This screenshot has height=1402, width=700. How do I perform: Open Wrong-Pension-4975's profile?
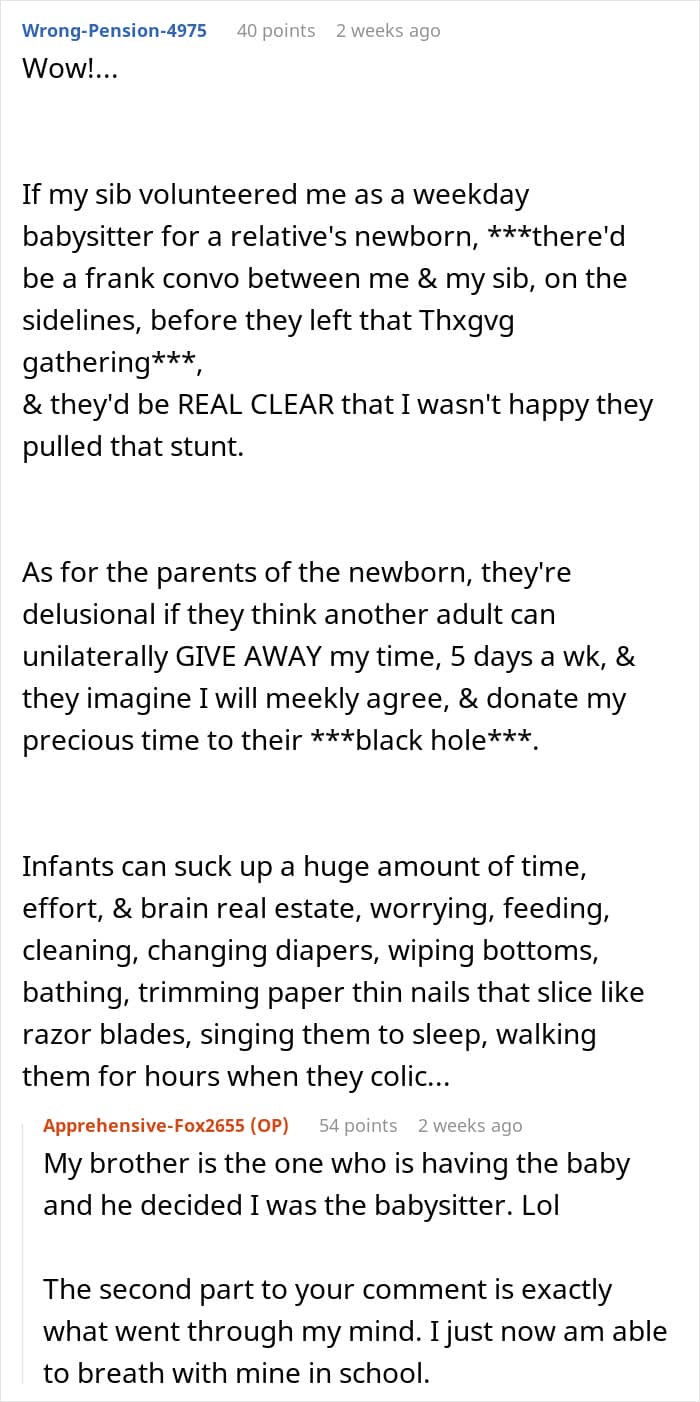[x=114, y=31]
